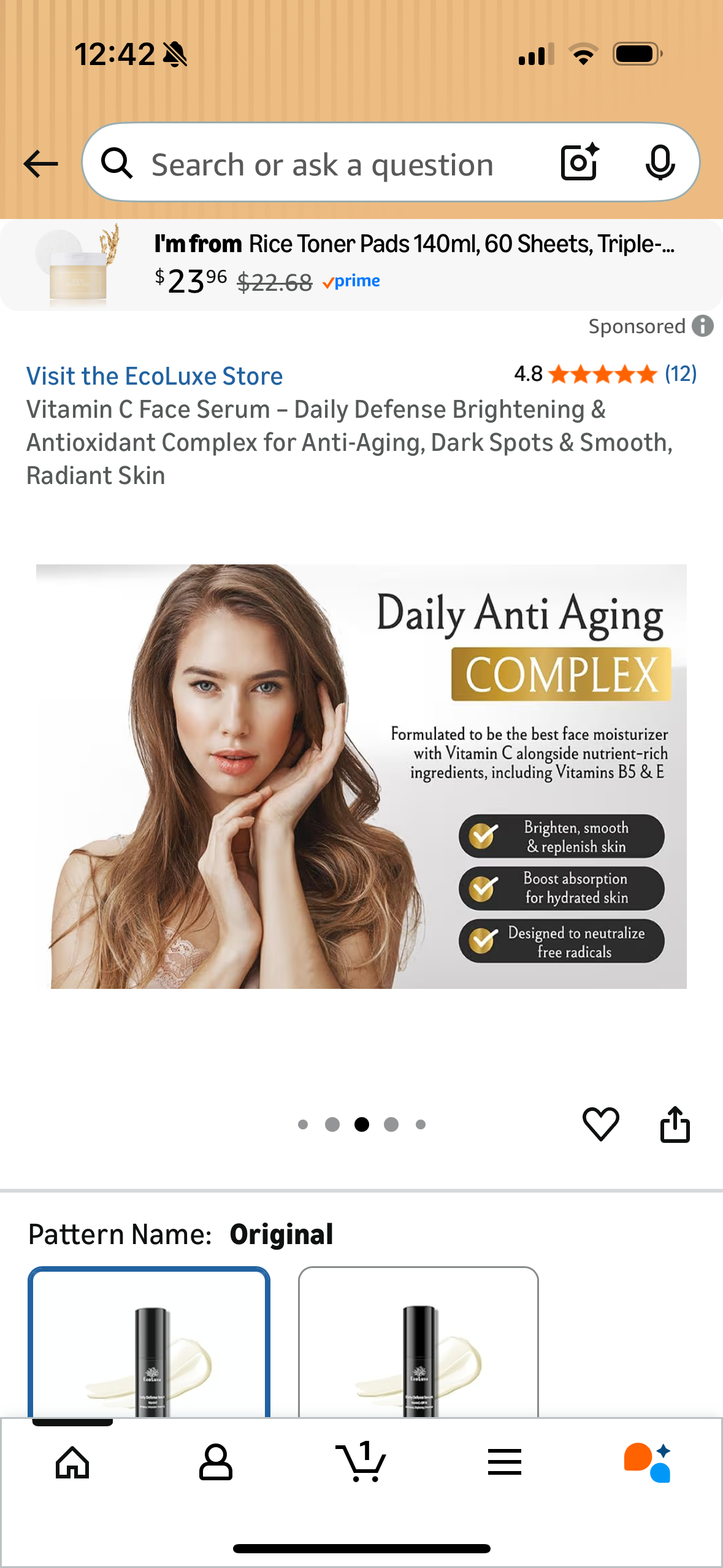Open the account profile tab
Screen dimensions: 723x1568
tap(216, 1462)
